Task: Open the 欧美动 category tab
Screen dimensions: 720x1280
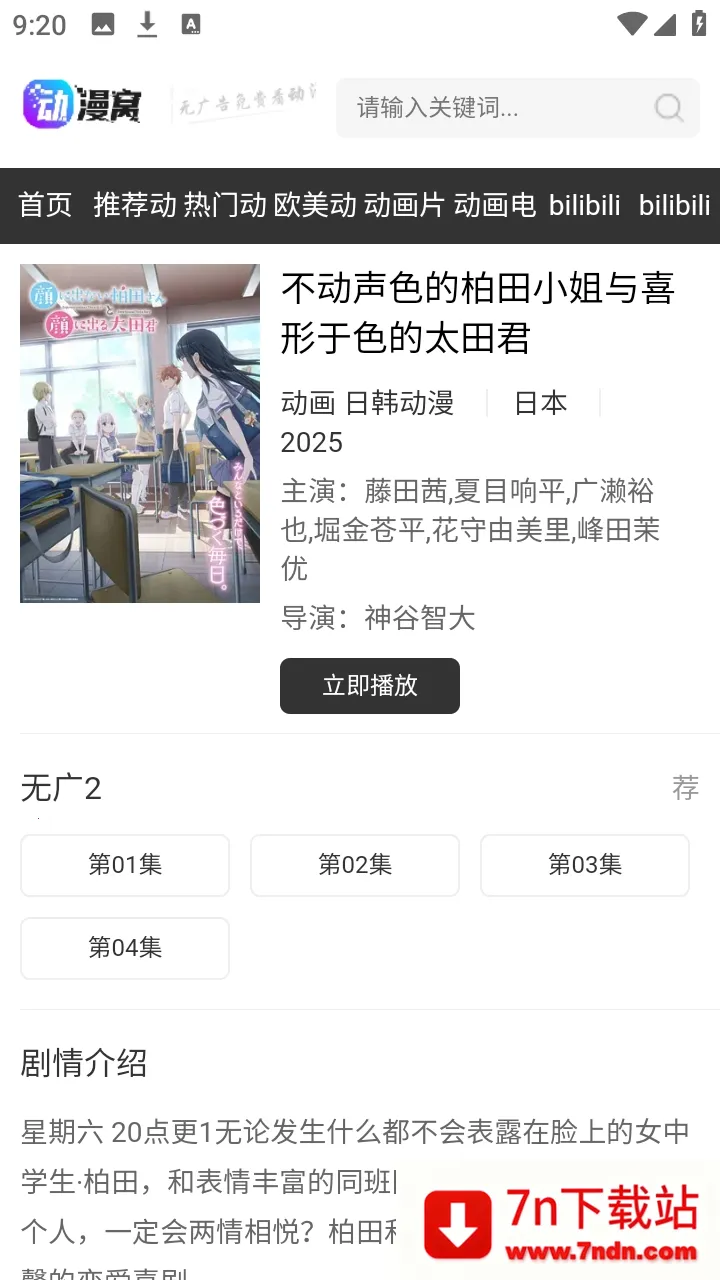Action: [x=315, y=205]
